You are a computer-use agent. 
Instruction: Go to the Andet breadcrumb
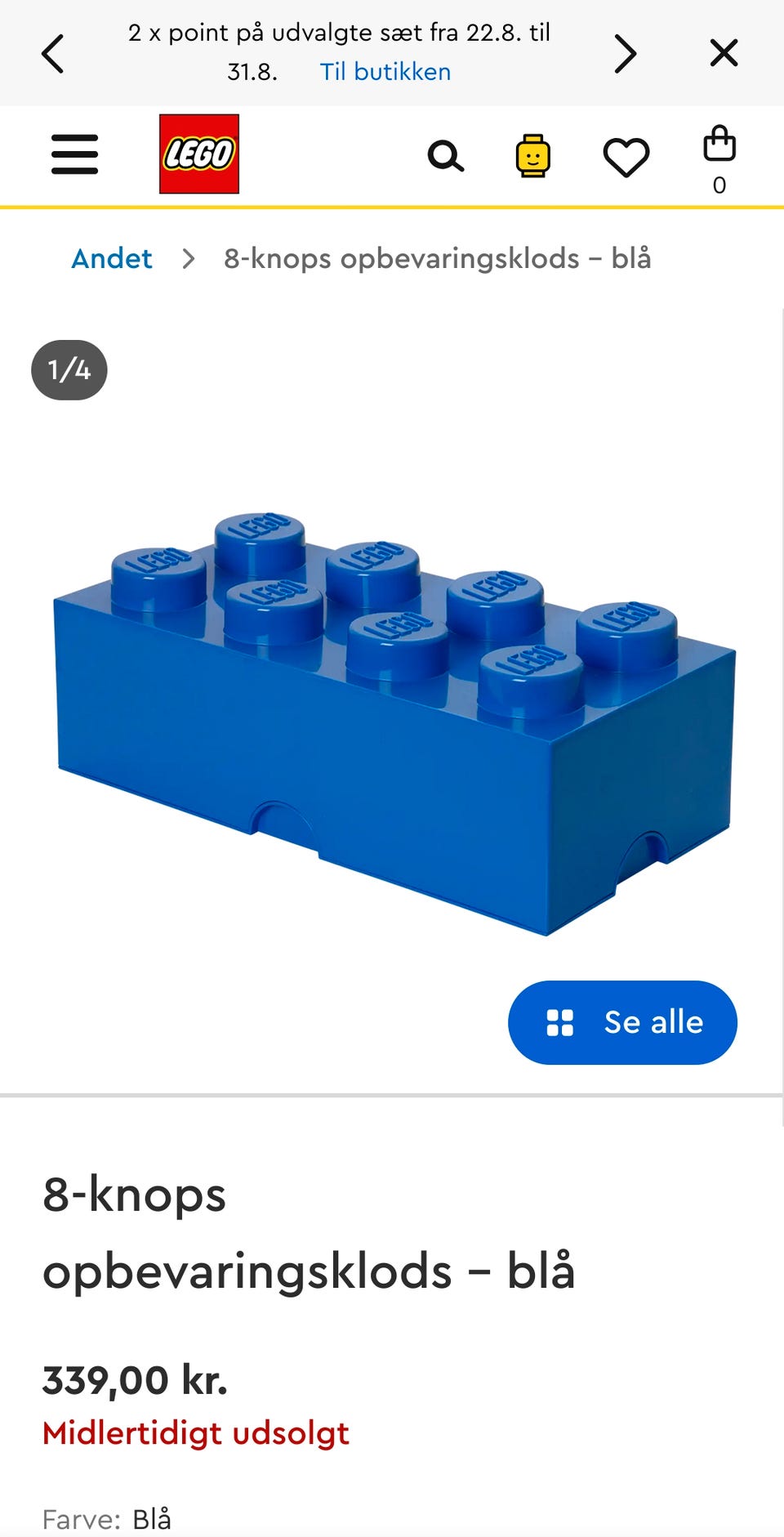point(112,259)
